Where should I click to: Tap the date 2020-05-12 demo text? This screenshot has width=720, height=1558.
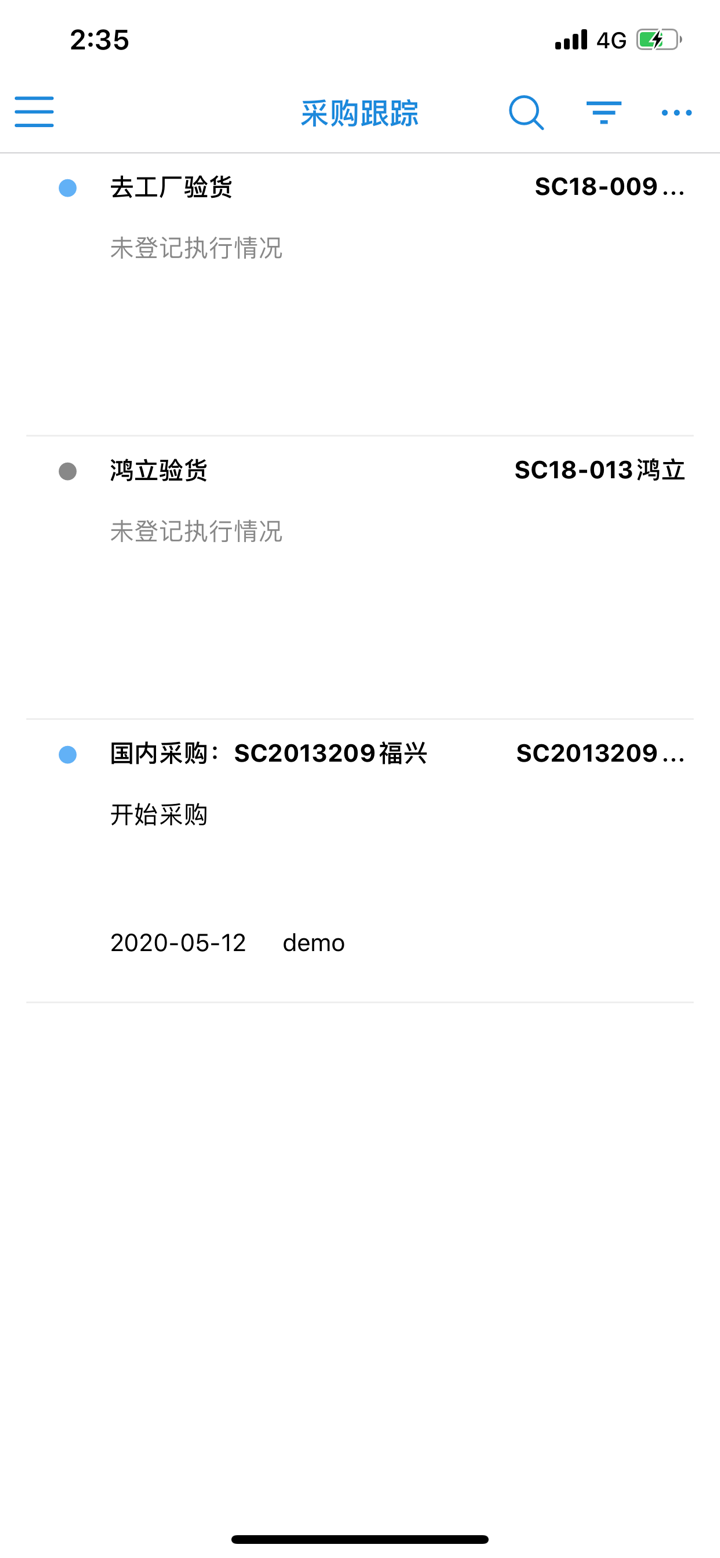226,942
